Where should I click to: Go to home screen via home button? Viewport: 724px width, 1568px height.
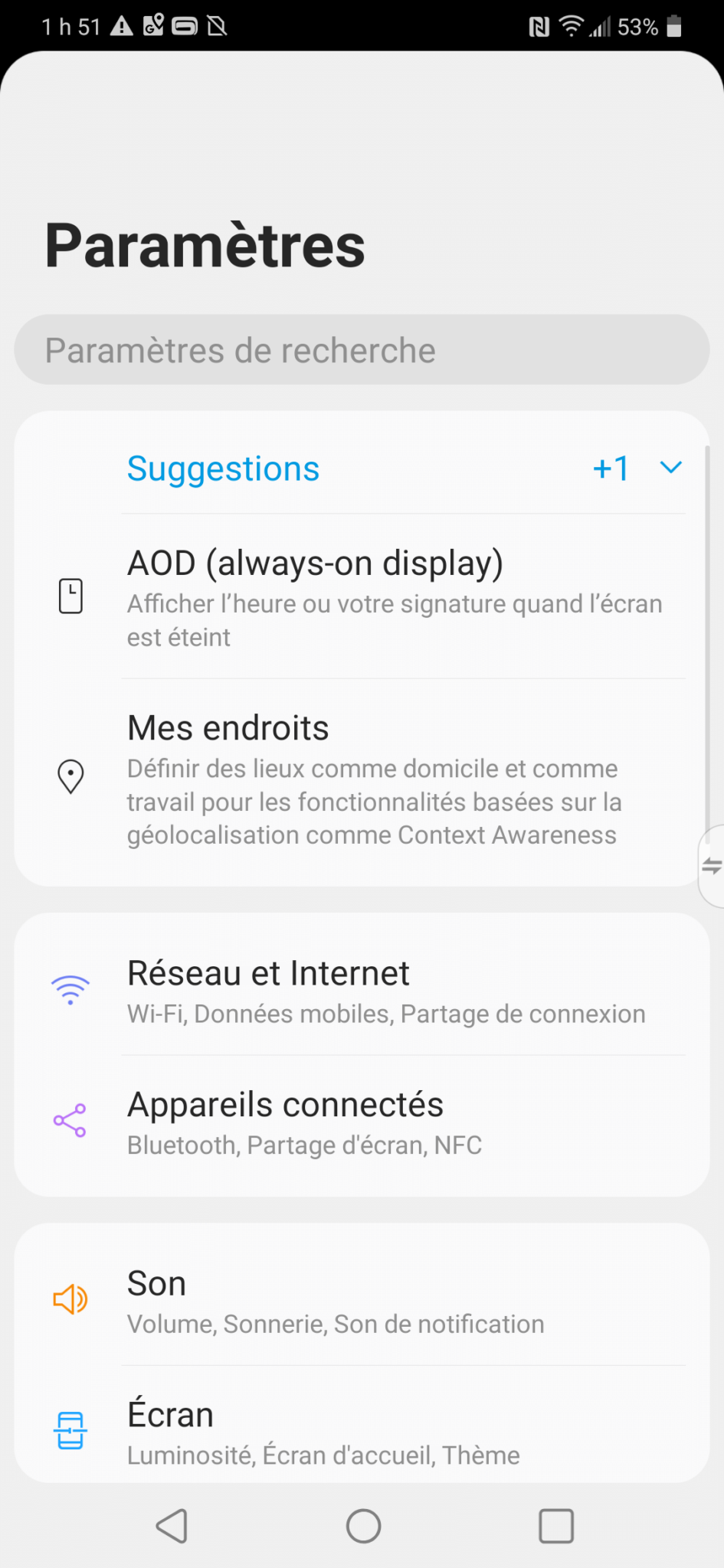click(x=363, y=1526)
